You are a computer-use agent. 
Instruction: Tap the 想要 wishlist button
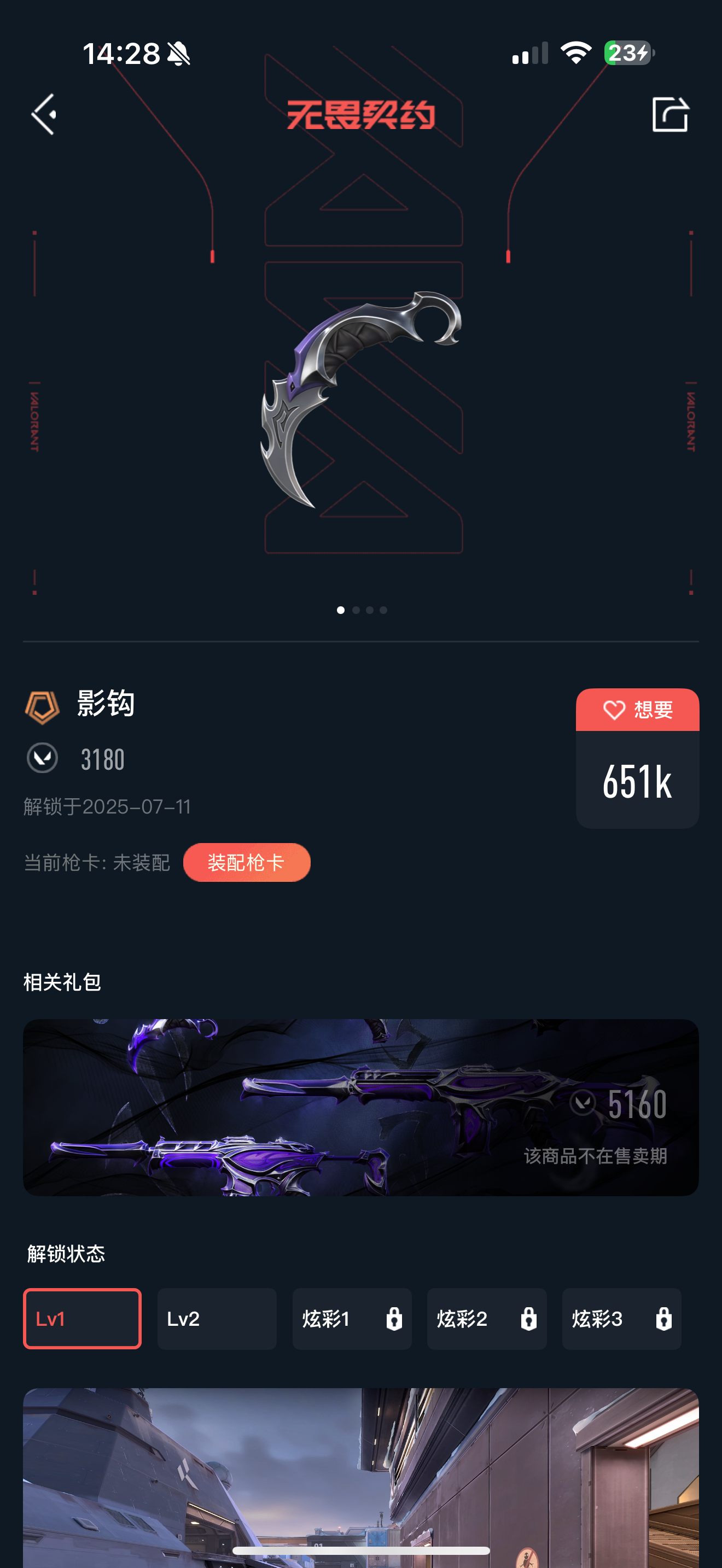pyautogui.click(x=637, y=710)
